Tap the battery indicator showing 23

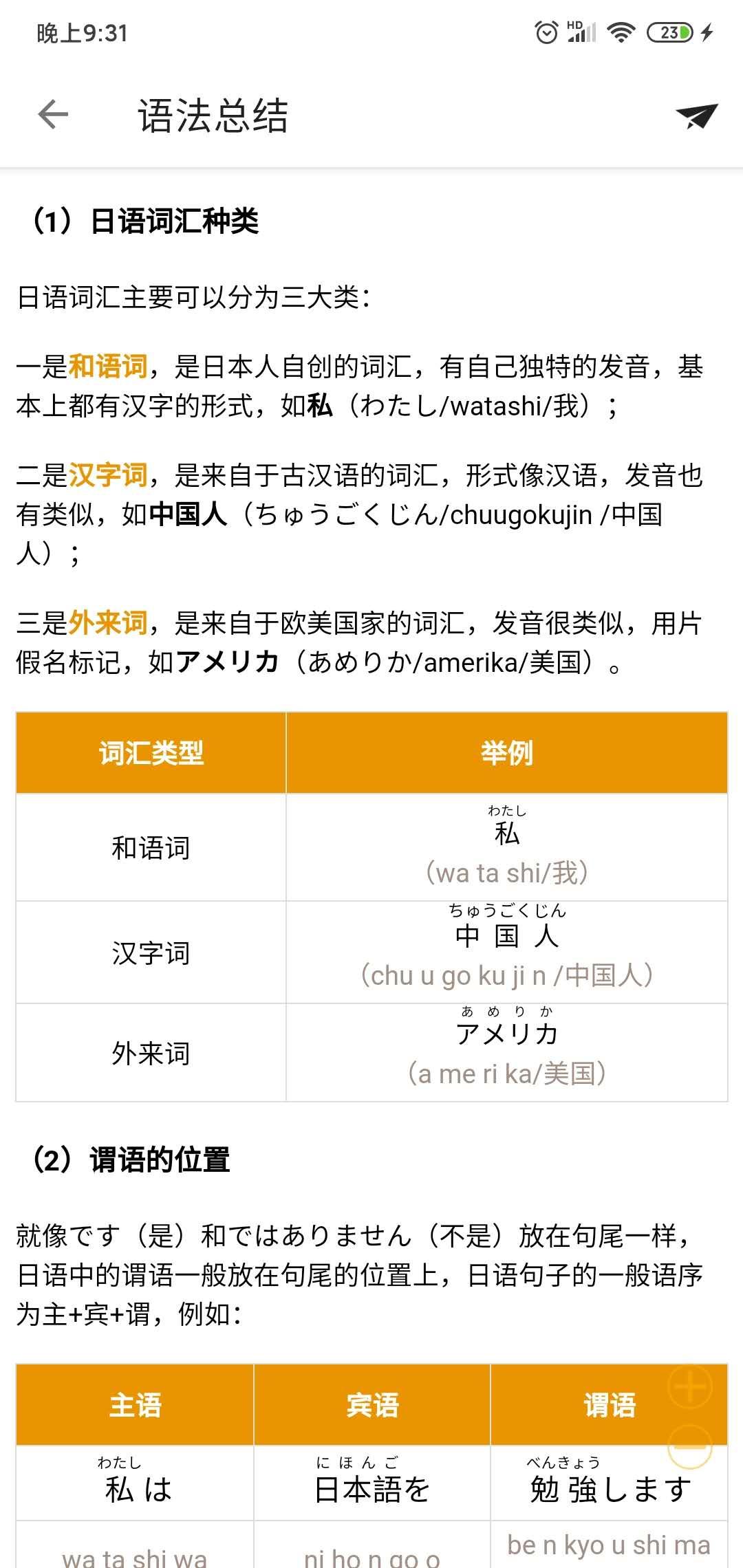tap(669, 32)
